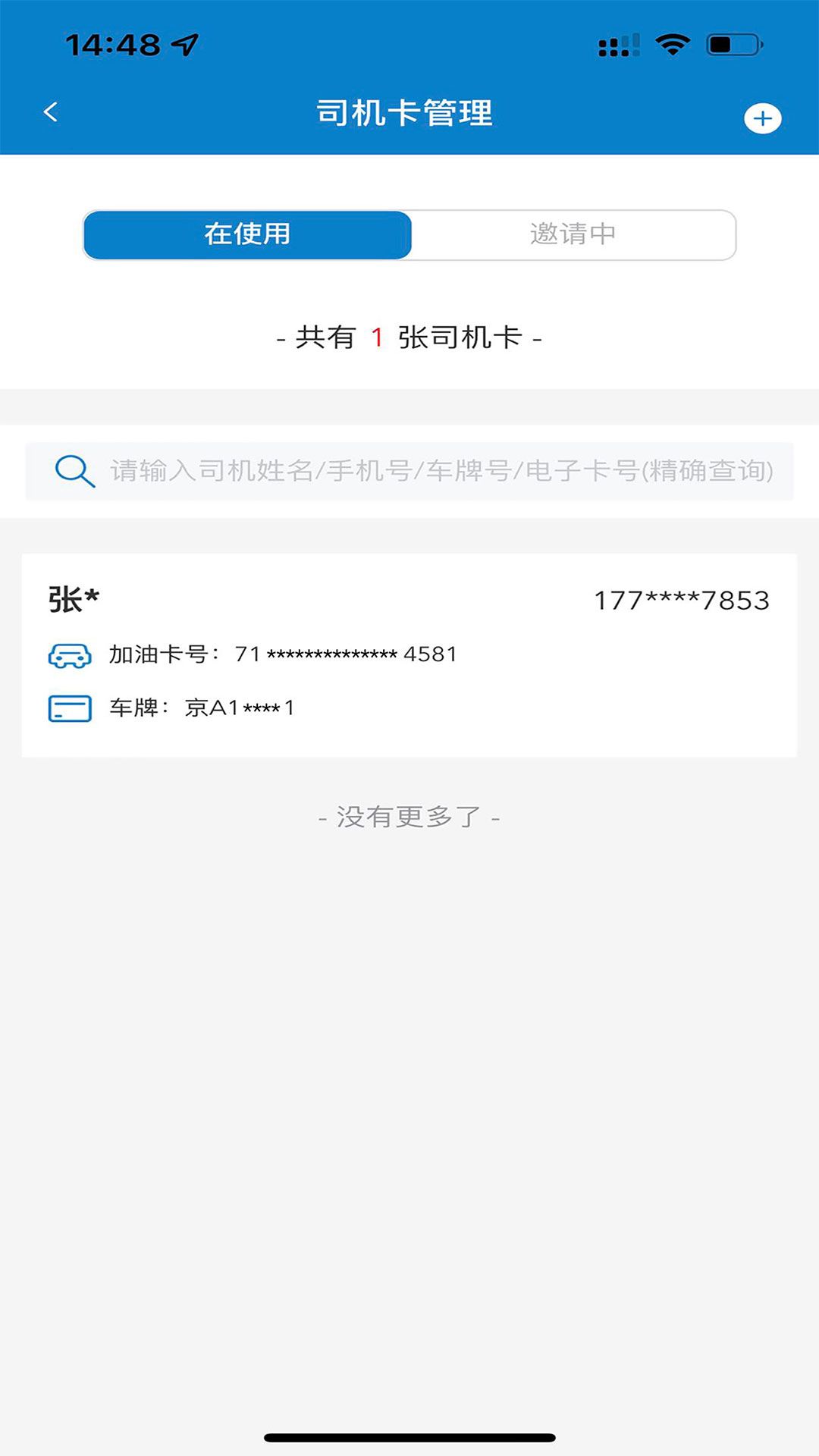The width and height of the screenshot is (819, 1456).
Task: Tap the masked phone number 177****7853
Action: tap(680, 600)
